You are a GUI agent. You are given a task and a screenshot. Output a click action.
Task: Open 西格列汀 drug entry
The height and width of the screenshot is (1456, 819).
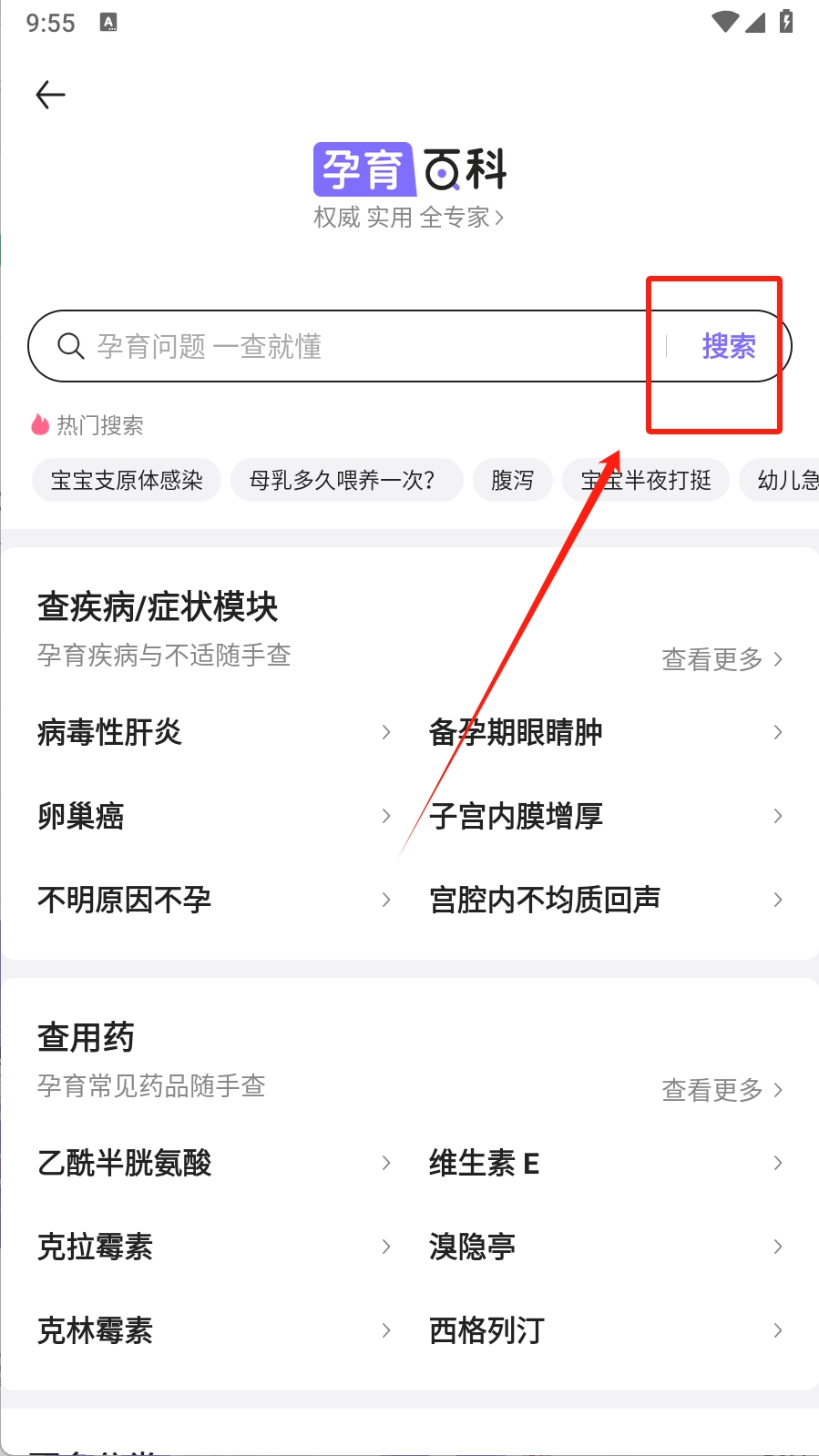[x=606, y=1330]
